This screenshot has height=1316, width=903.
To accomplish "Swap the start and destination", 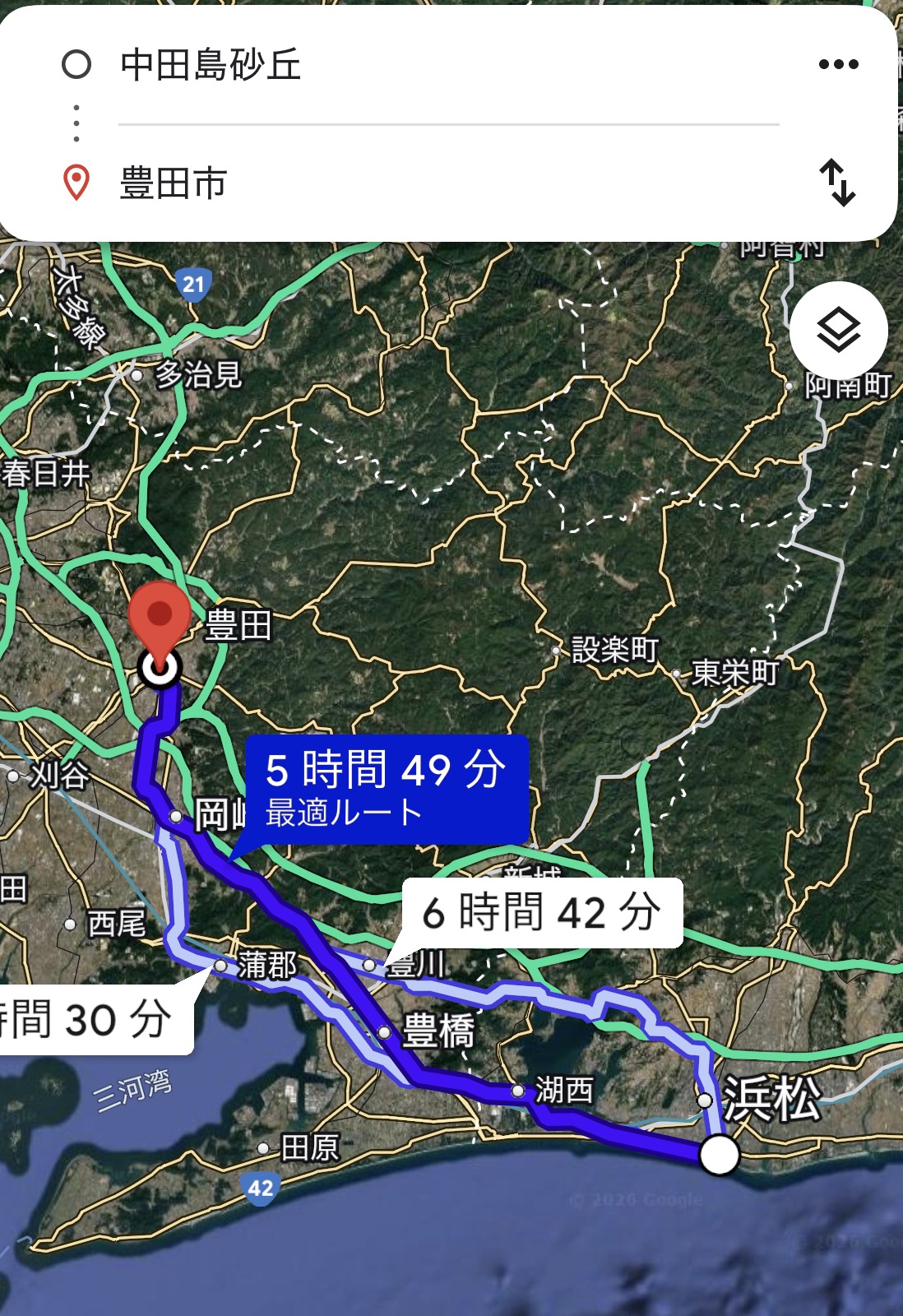I will point(837,182).
